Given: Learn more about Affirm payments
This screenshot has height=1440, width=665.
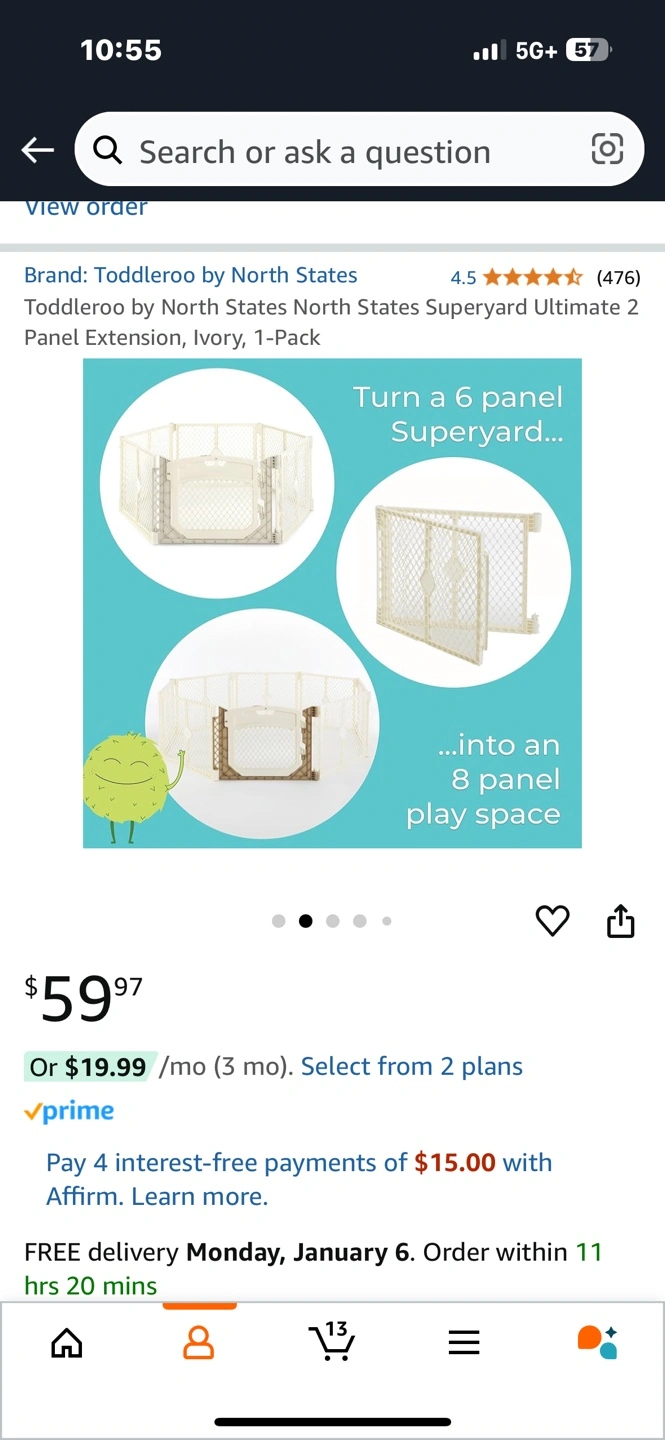Looking at the screenshot, I should coord(200,1197).
